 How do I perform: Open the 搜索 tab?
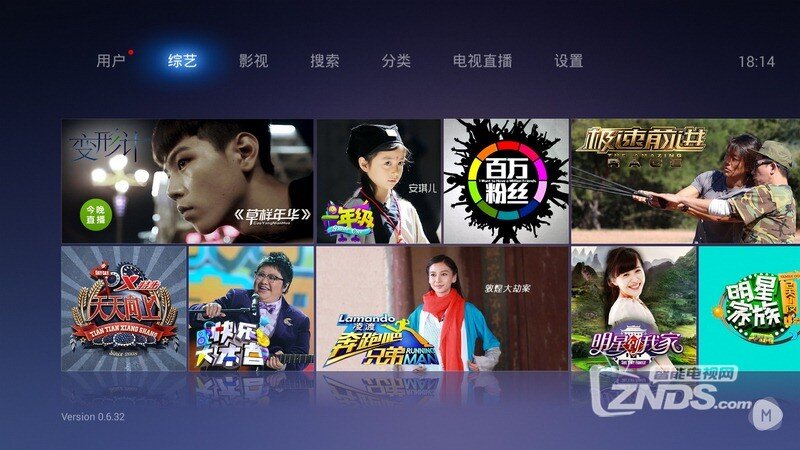pos(325,61)
